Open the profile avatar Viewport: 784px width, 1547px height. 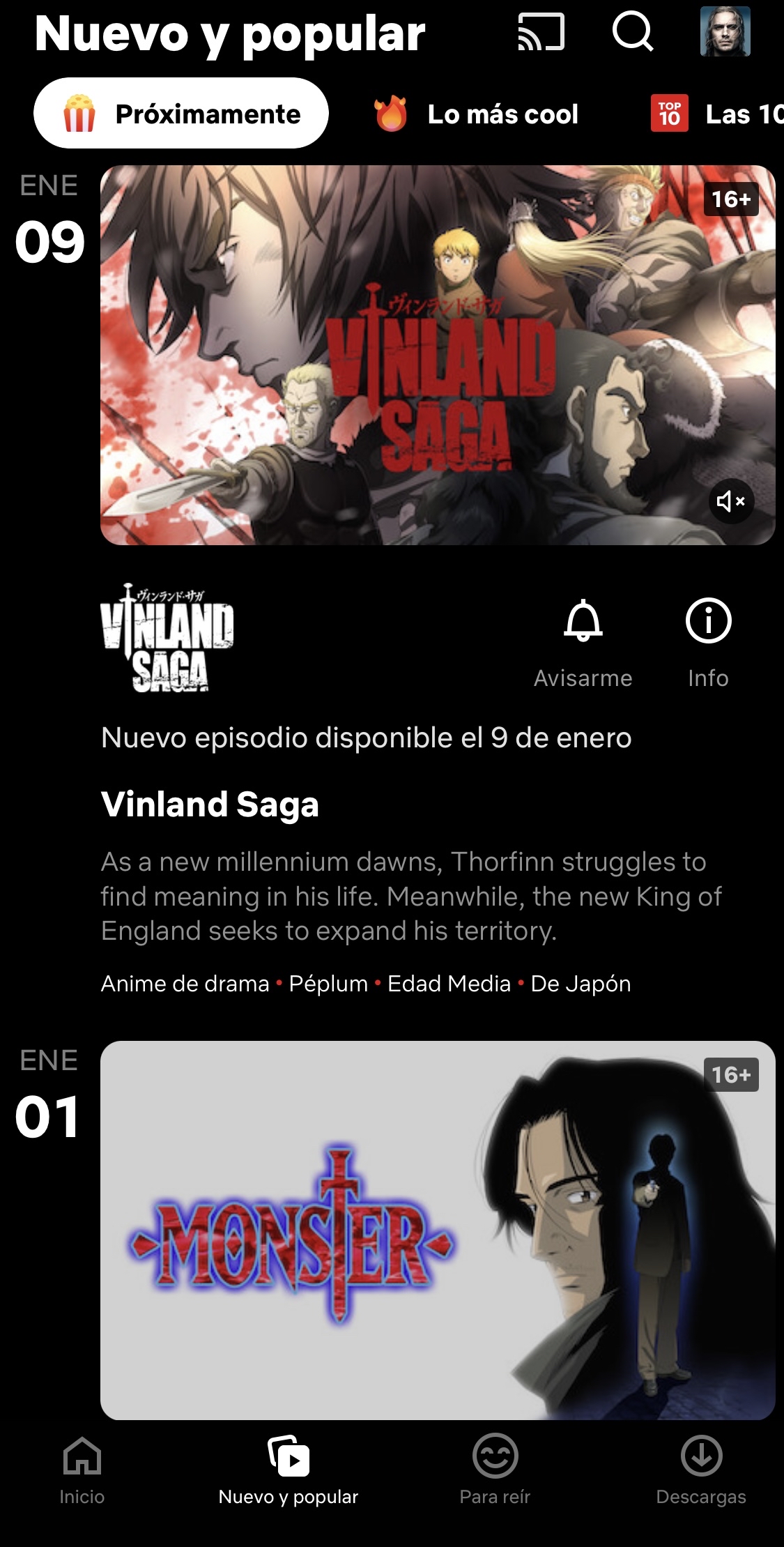point(725,32)
